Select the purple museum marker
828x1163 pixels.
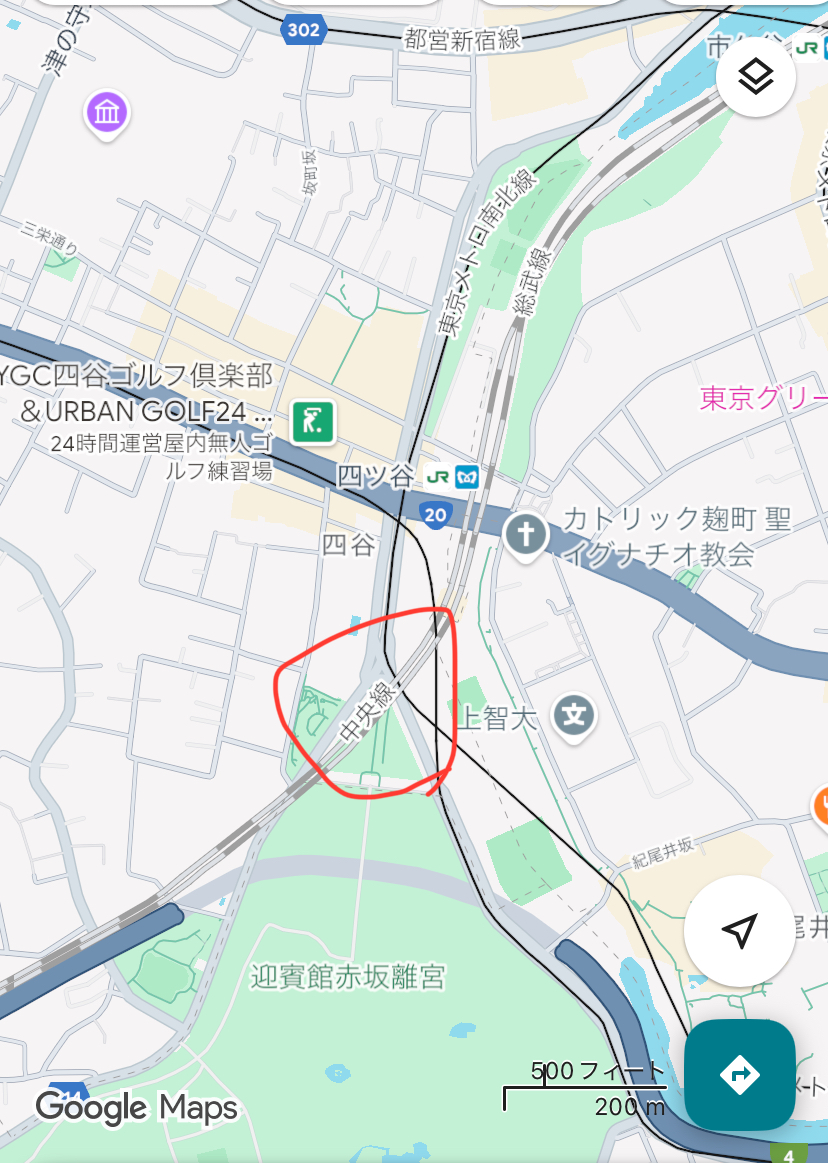[106, 114]
